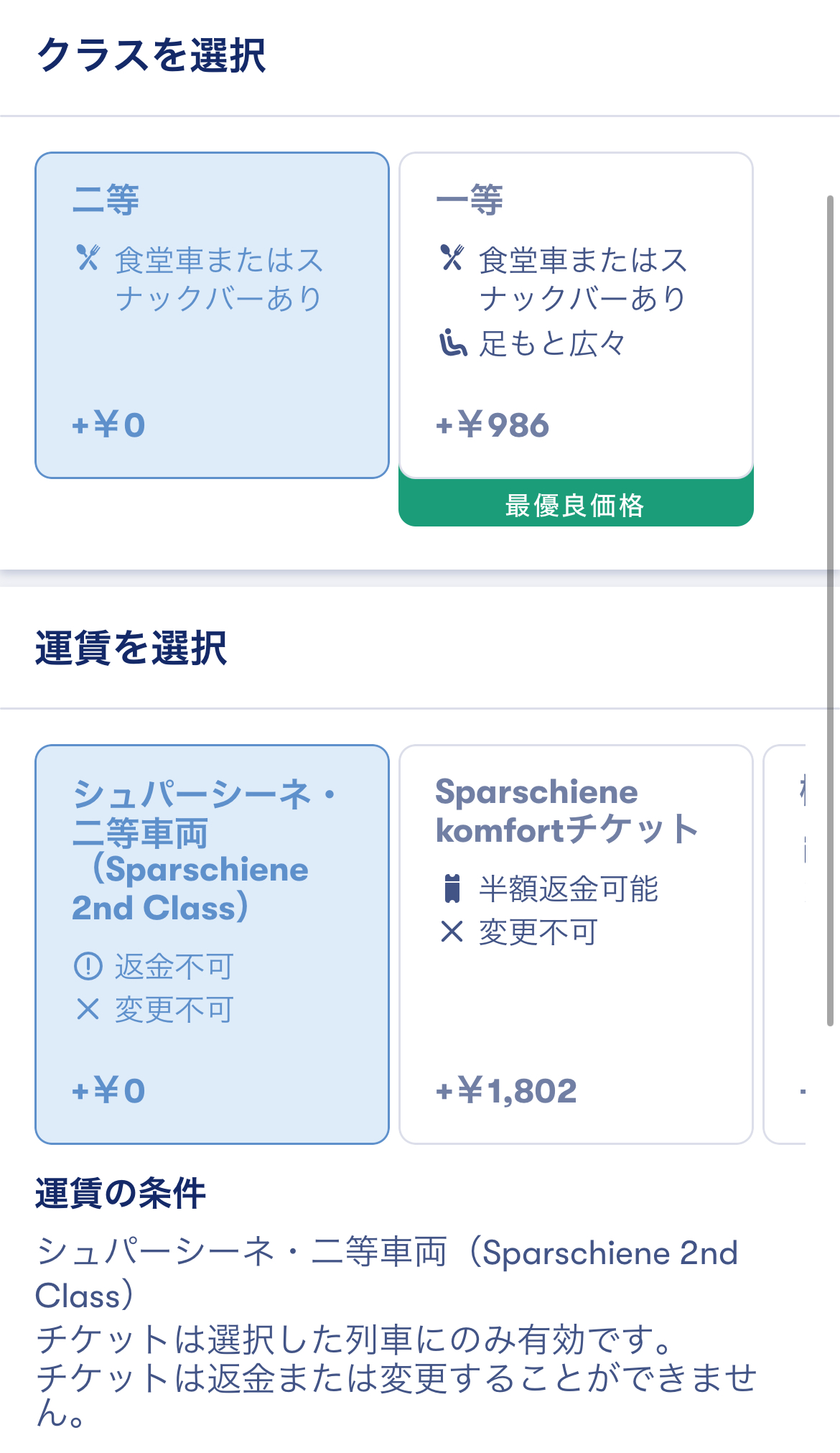
Task: Select the partially visible third fare card
Action: [x=785, y=944]
